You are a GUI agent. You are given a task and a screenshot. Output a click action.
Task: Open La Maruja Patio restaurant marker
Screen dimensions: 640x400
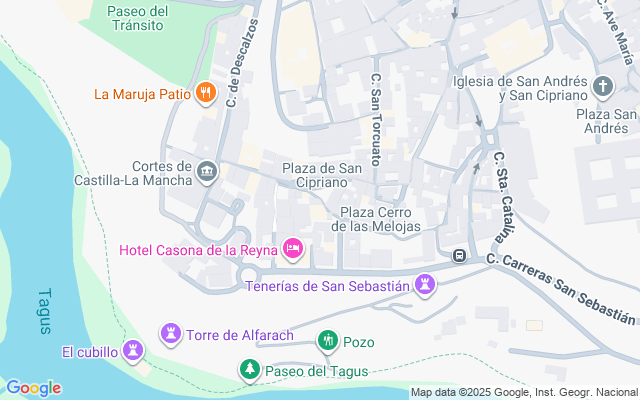click(x=206, y=94)
